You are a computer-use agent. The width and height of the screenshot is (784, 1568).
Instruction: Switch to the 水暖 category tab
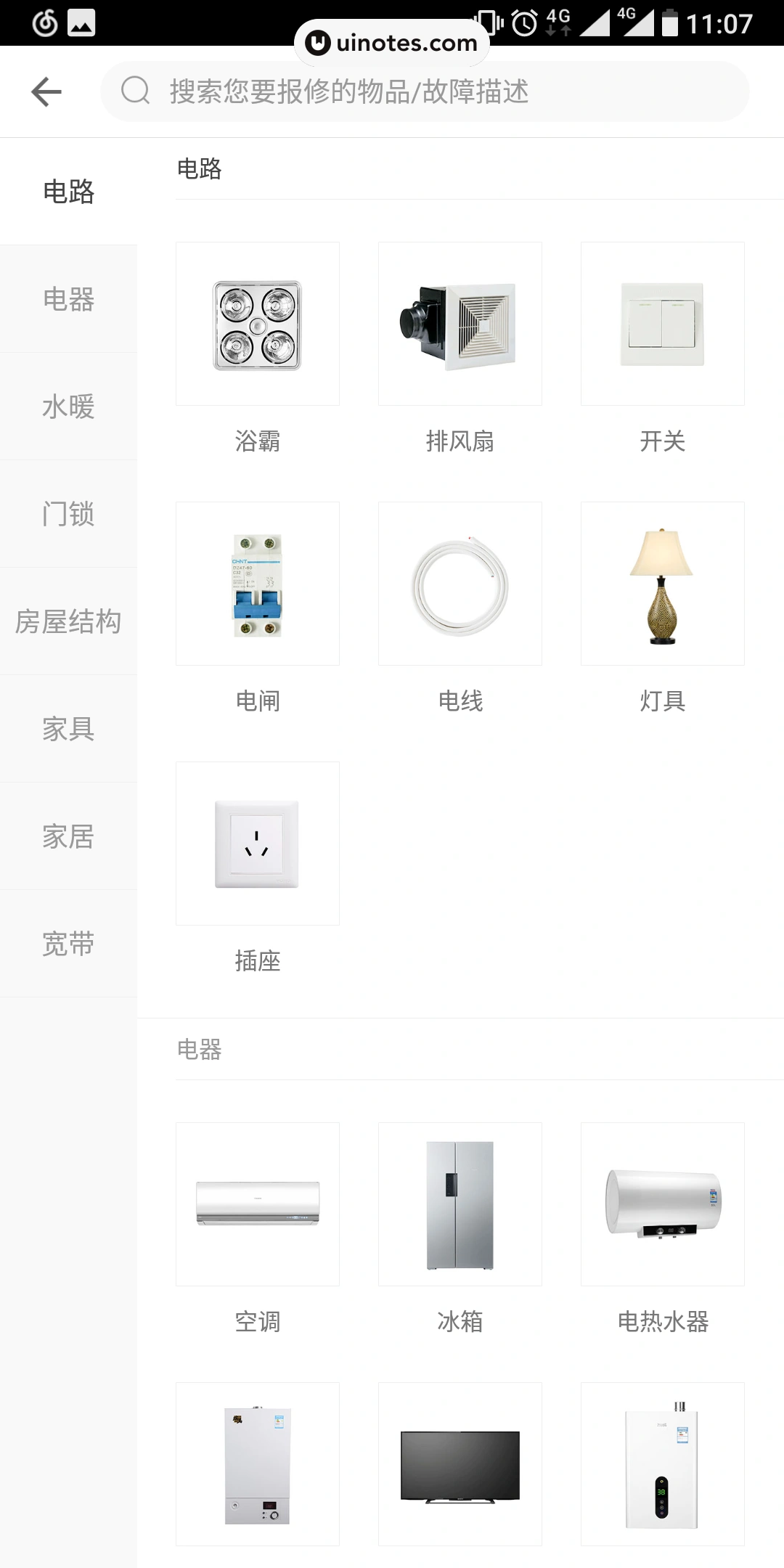(68, 407)
